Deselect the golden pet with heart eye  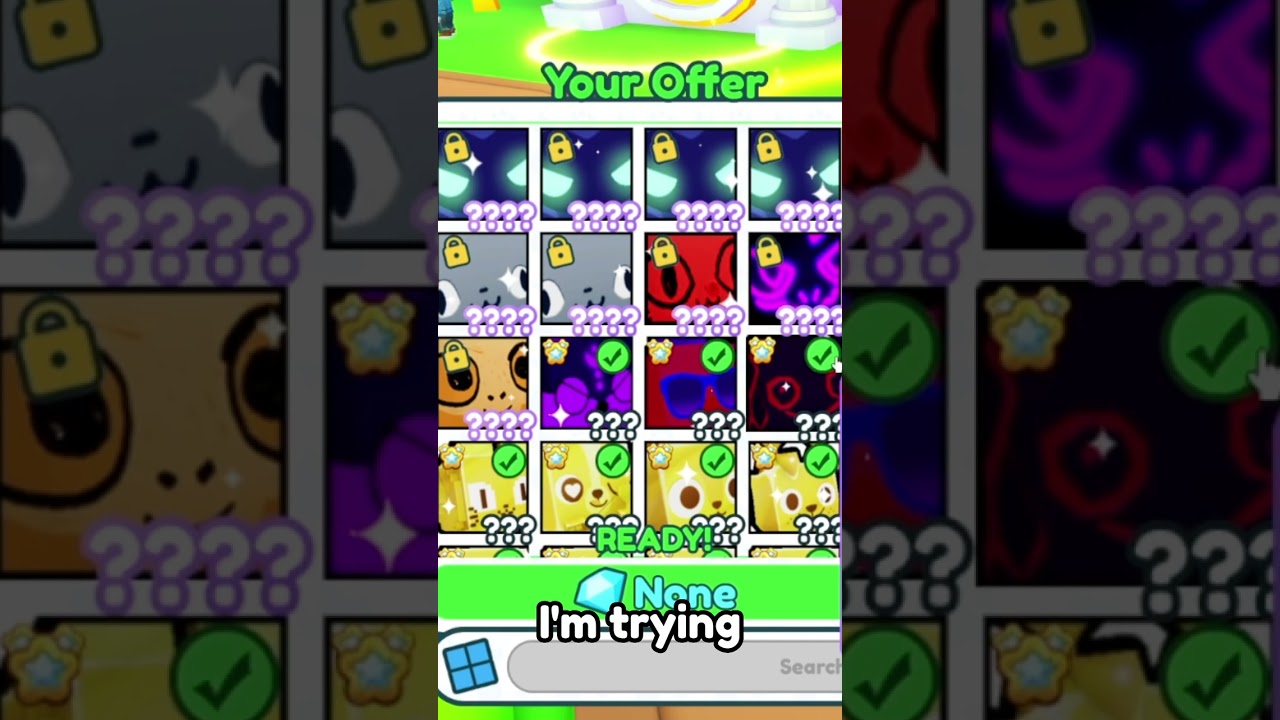pos(587,488)
